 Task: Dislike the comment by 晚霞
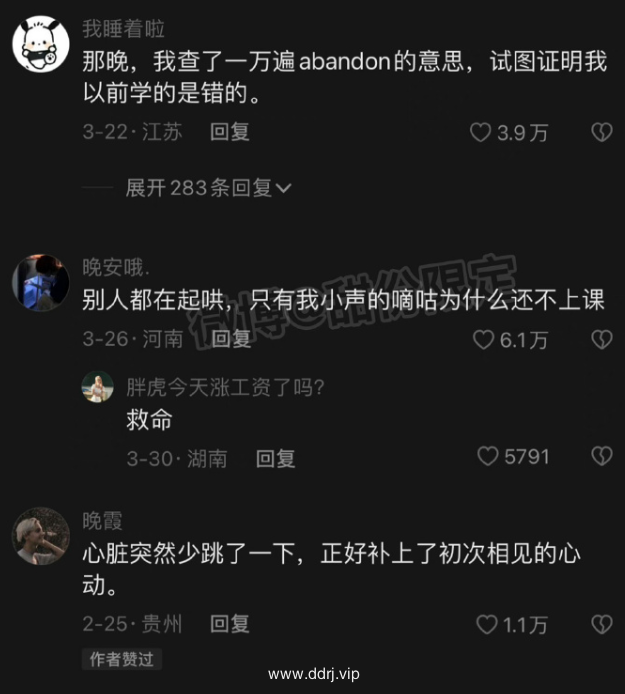(x=601, y=625)
